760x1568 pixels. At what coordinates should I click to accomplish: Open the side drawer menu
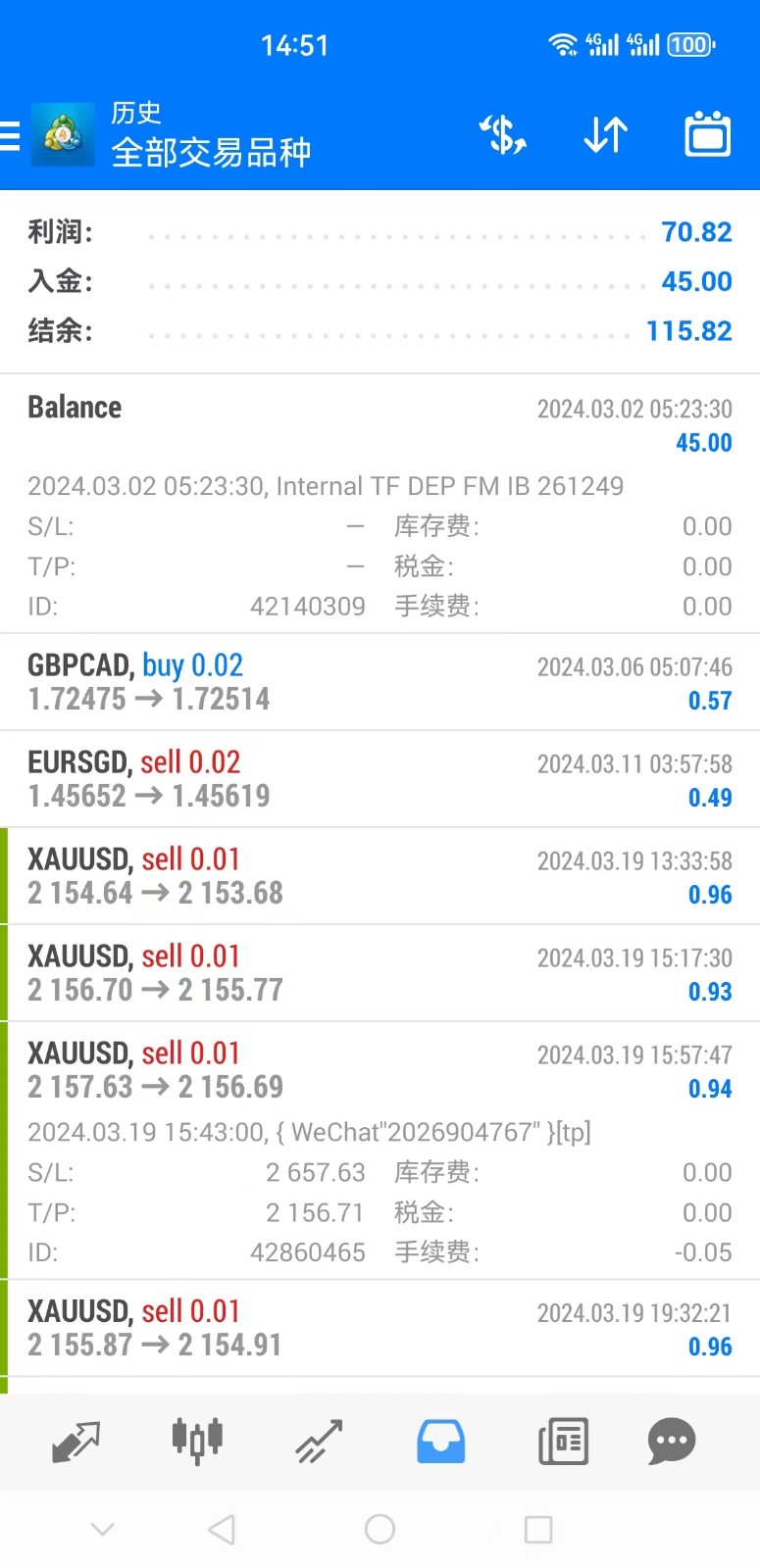tap(12, 135)
